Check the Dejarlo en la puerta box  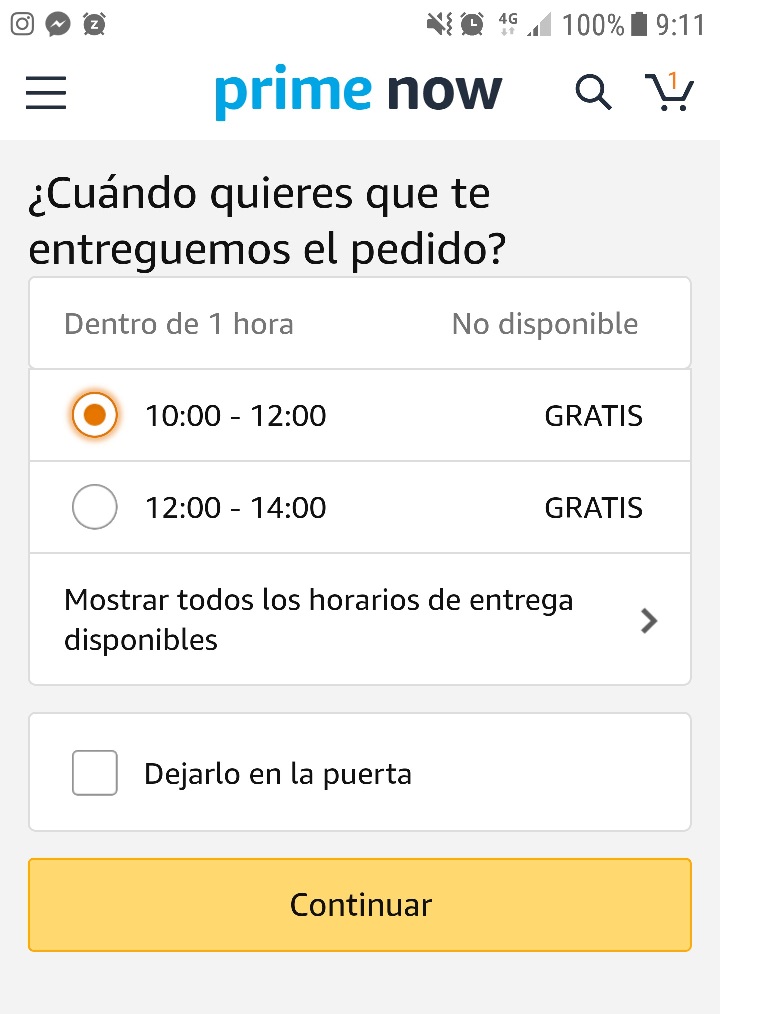coord(95,773)
